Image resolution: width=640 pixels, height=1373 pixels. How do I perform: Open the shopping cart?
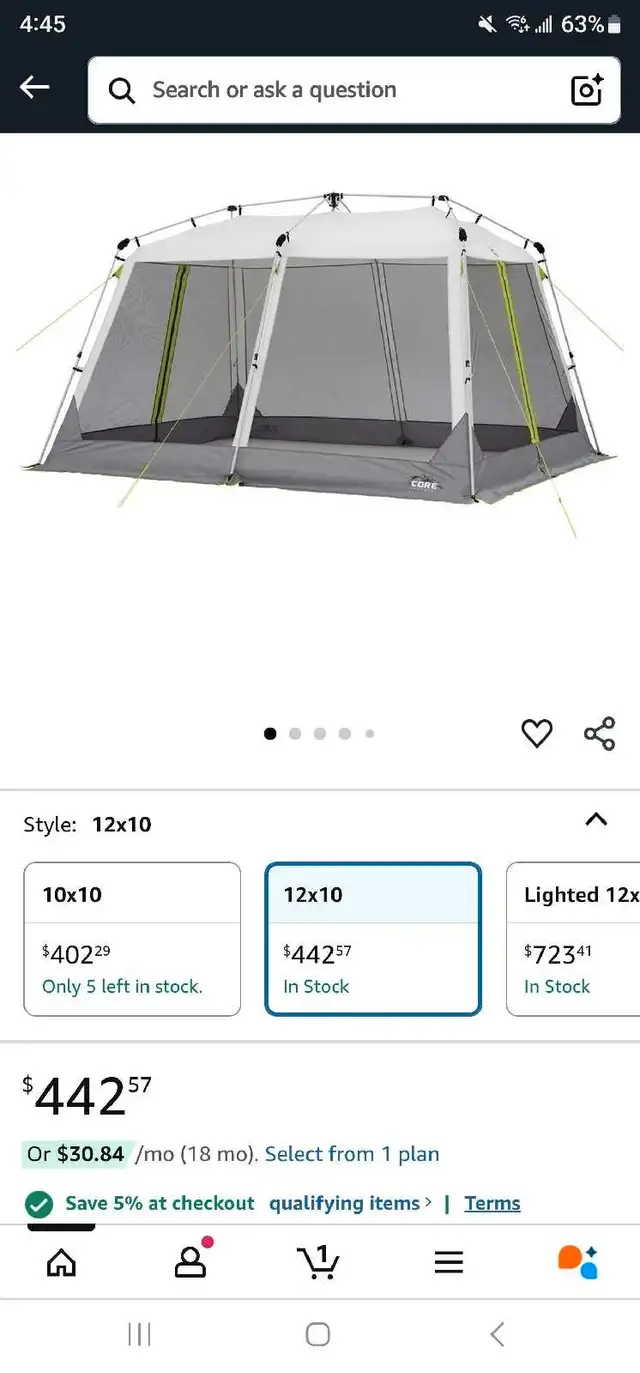pos(319,1262)
